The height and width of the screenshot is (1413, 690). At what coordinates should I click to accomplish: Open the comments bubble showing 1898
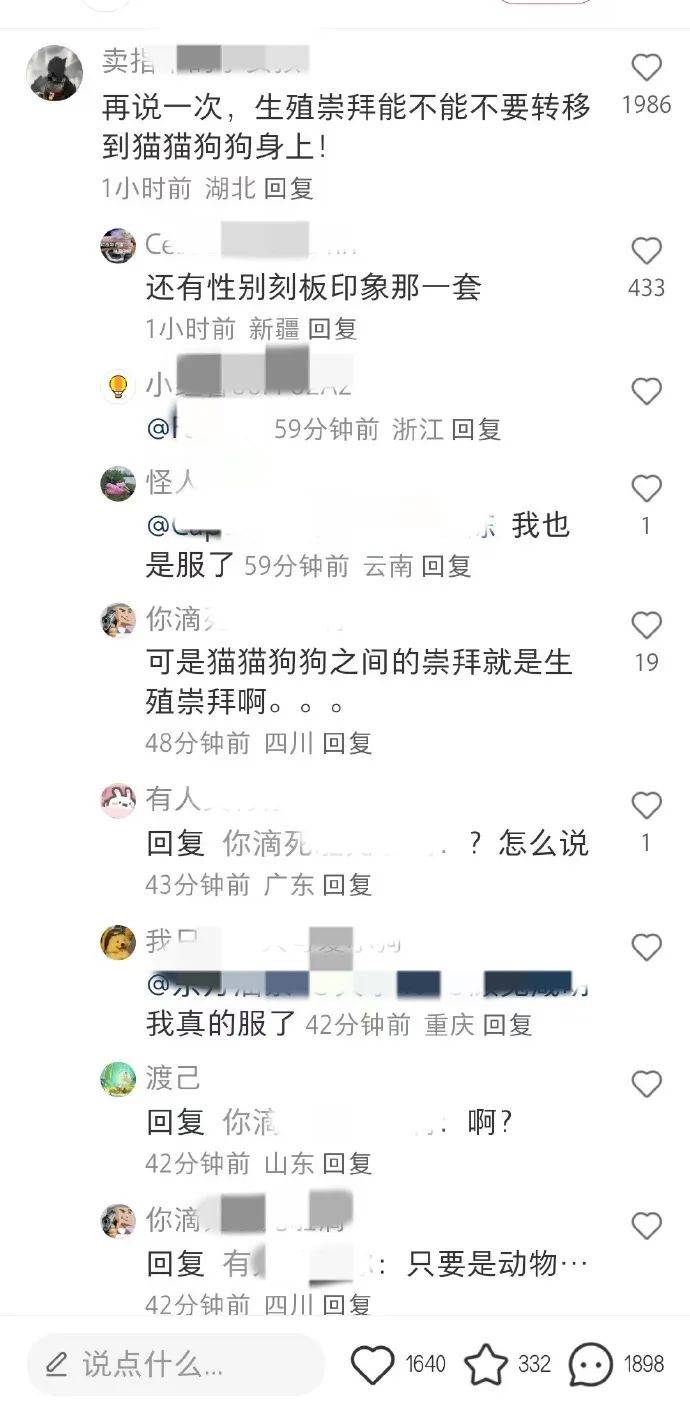point(591,1364)
